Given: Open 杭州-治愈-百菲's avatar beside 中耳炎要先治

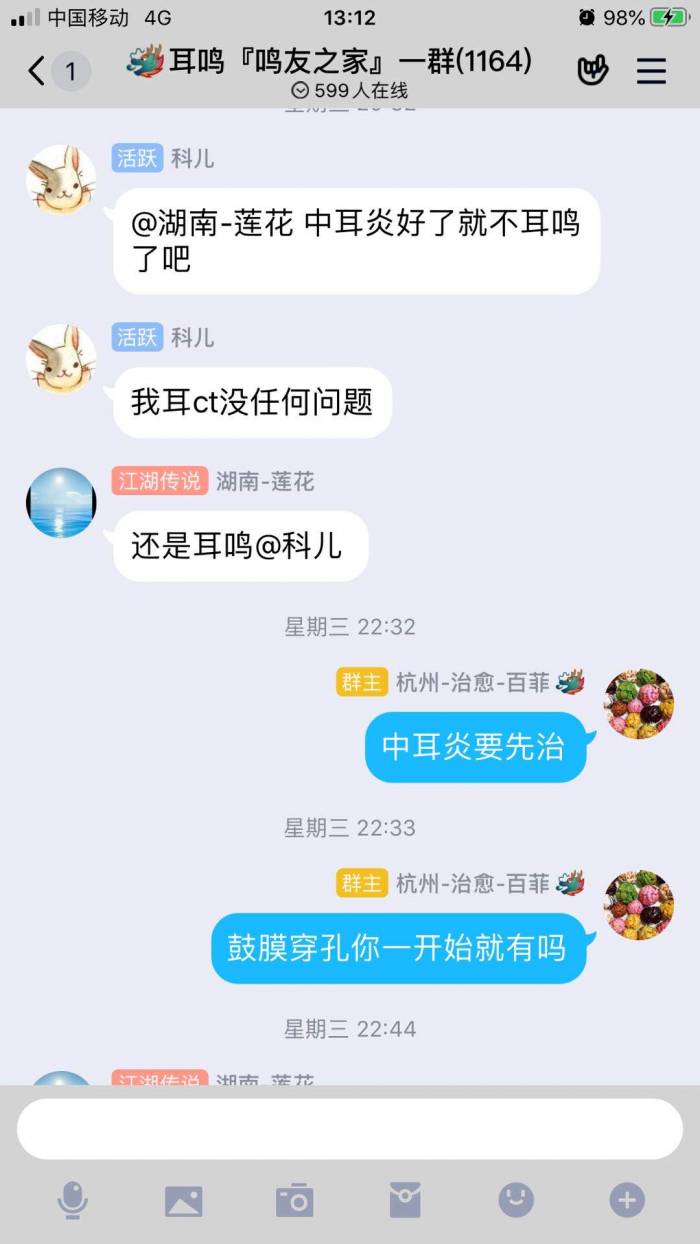Looking at the screenshot, I should (x=639, y=705).
